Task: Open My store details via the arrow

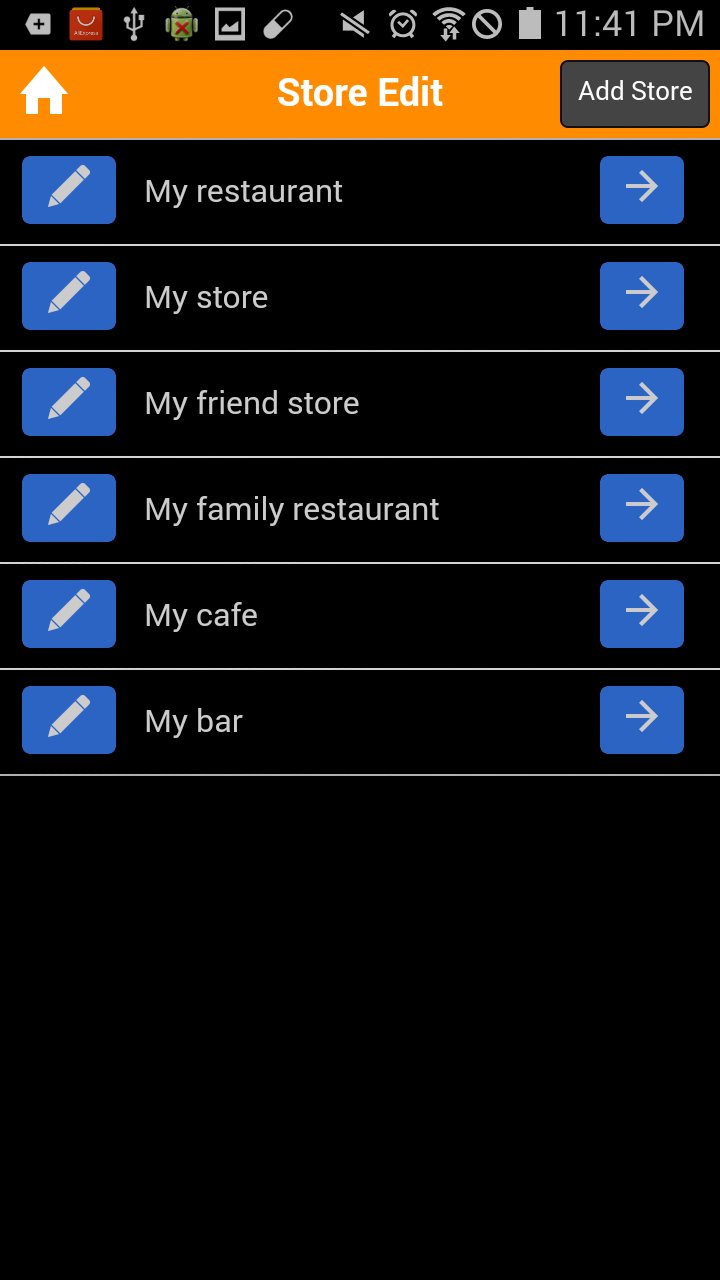Action: [641, 296]
